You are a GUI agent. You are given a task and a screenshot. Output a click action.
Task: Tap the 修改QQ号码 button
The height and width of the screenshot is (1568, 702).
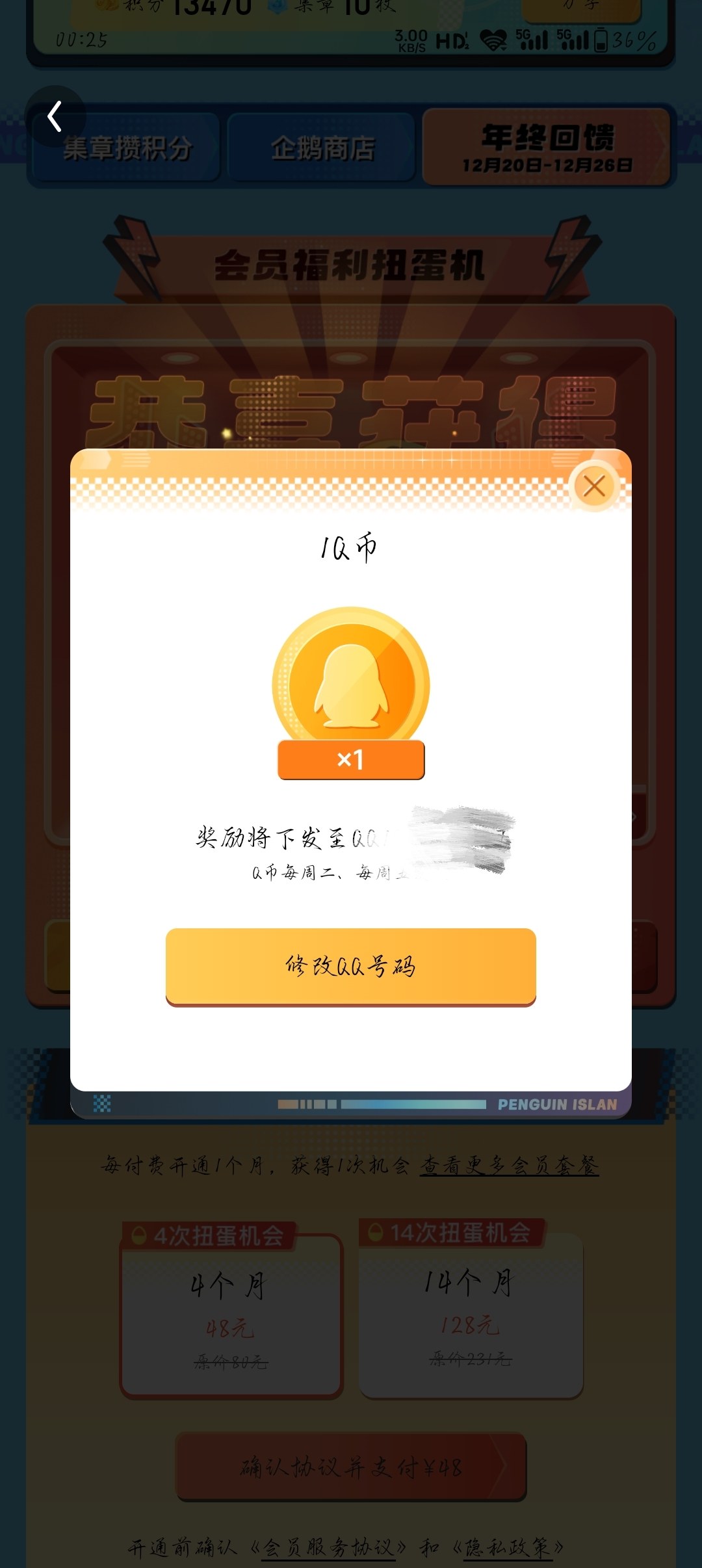pos(351,967)
